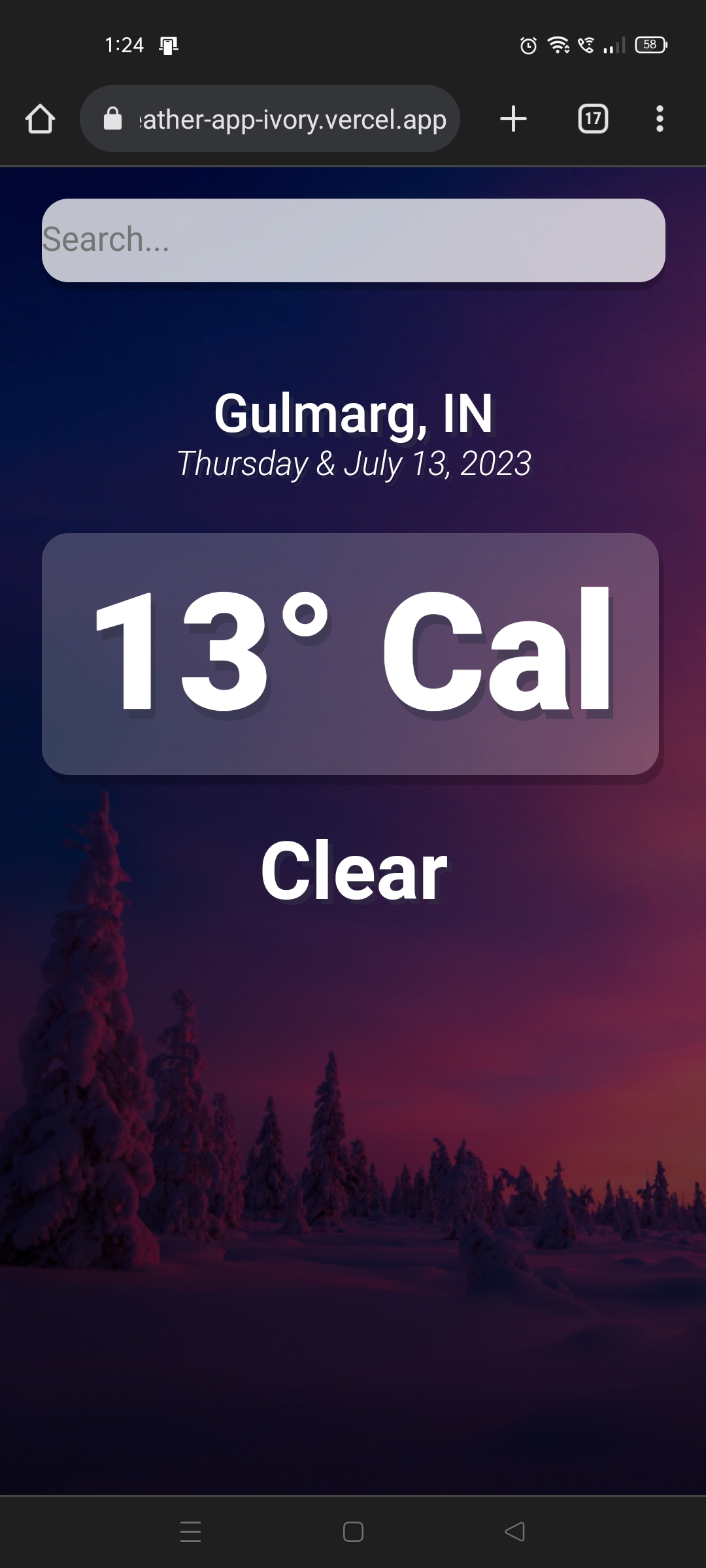This screenshot has height=1568, width=706.
Task: Open recent apps from the navigation bar
Action: point(190,1531)
